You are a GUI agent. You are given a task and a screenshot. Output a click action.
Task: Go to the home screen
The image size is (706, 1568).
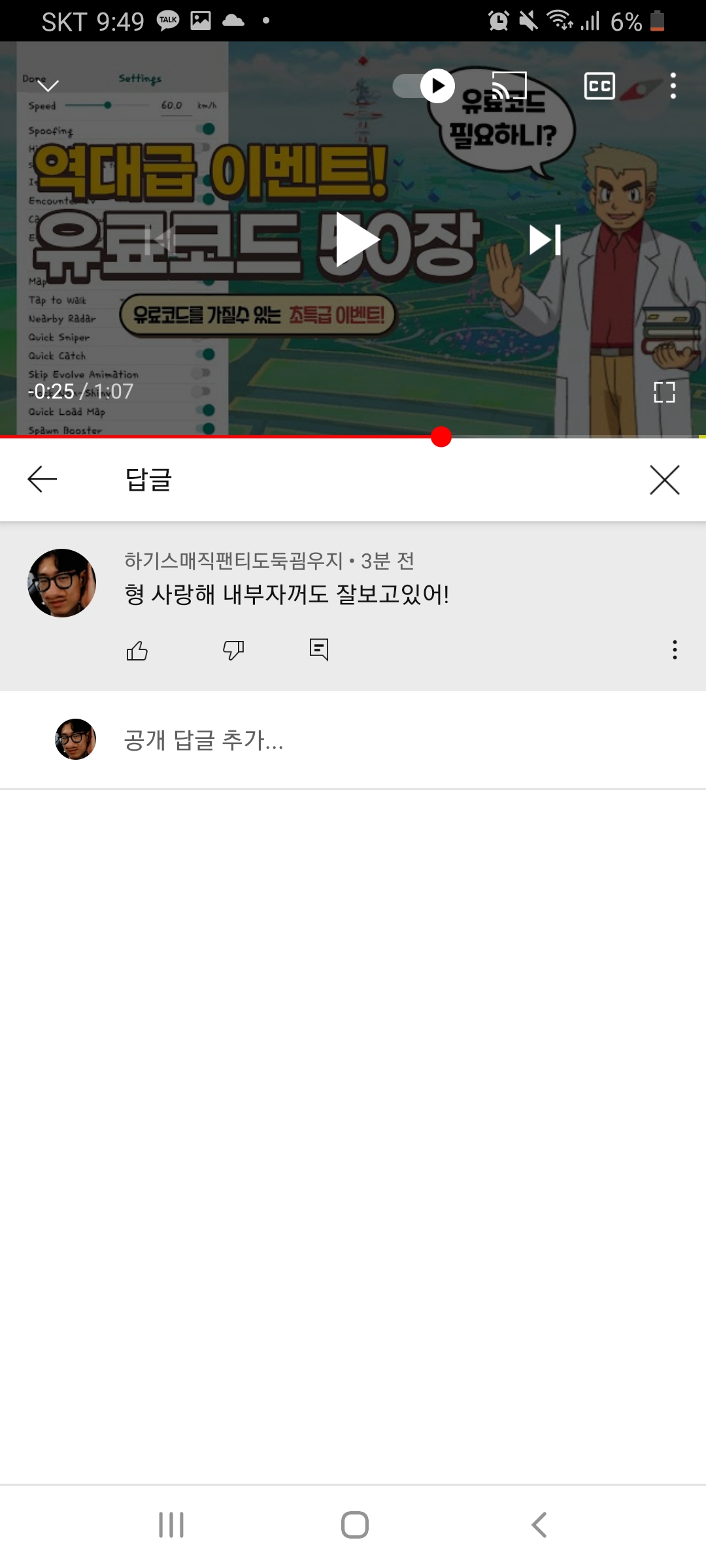point(354,1525)
